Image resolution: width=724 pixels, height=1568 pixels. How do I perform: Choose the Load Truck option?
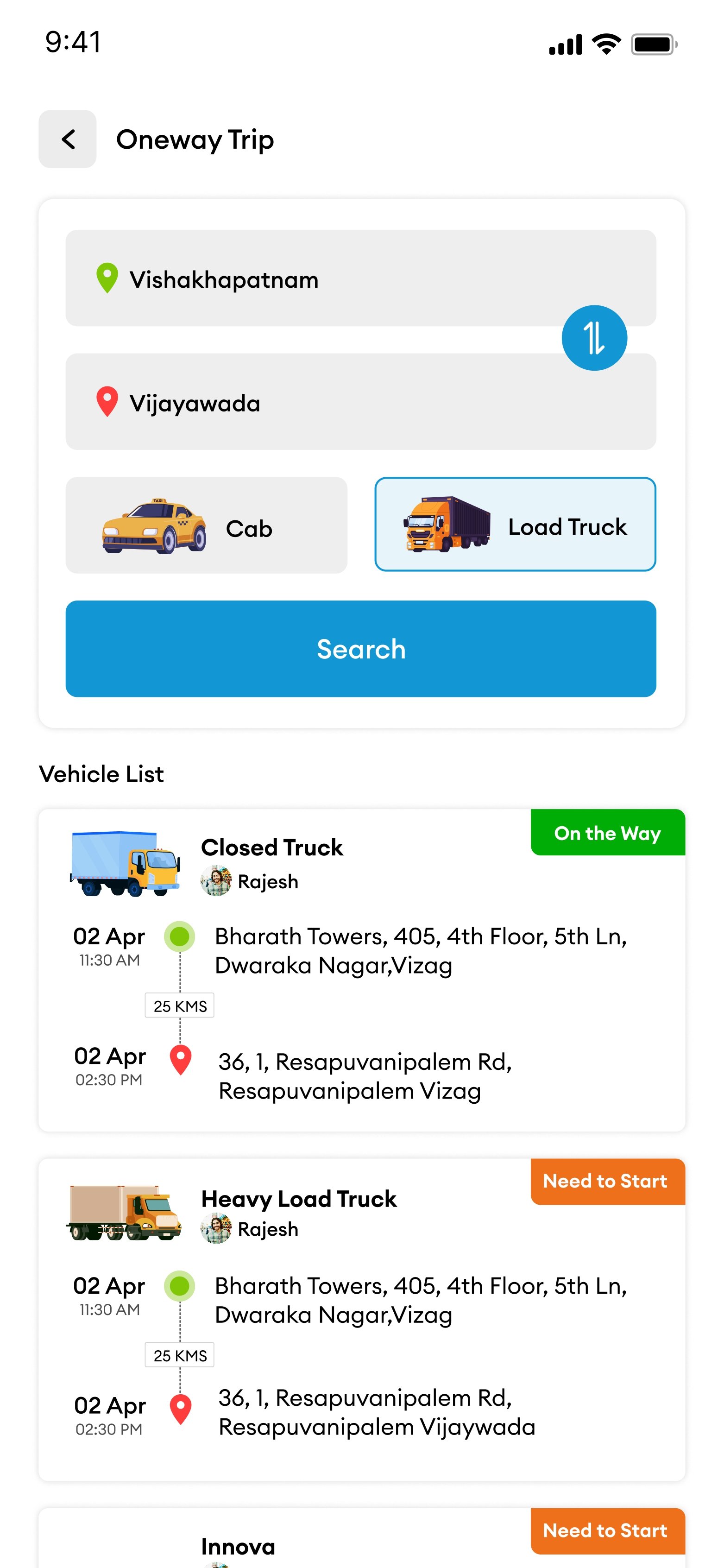click(515, 525)
